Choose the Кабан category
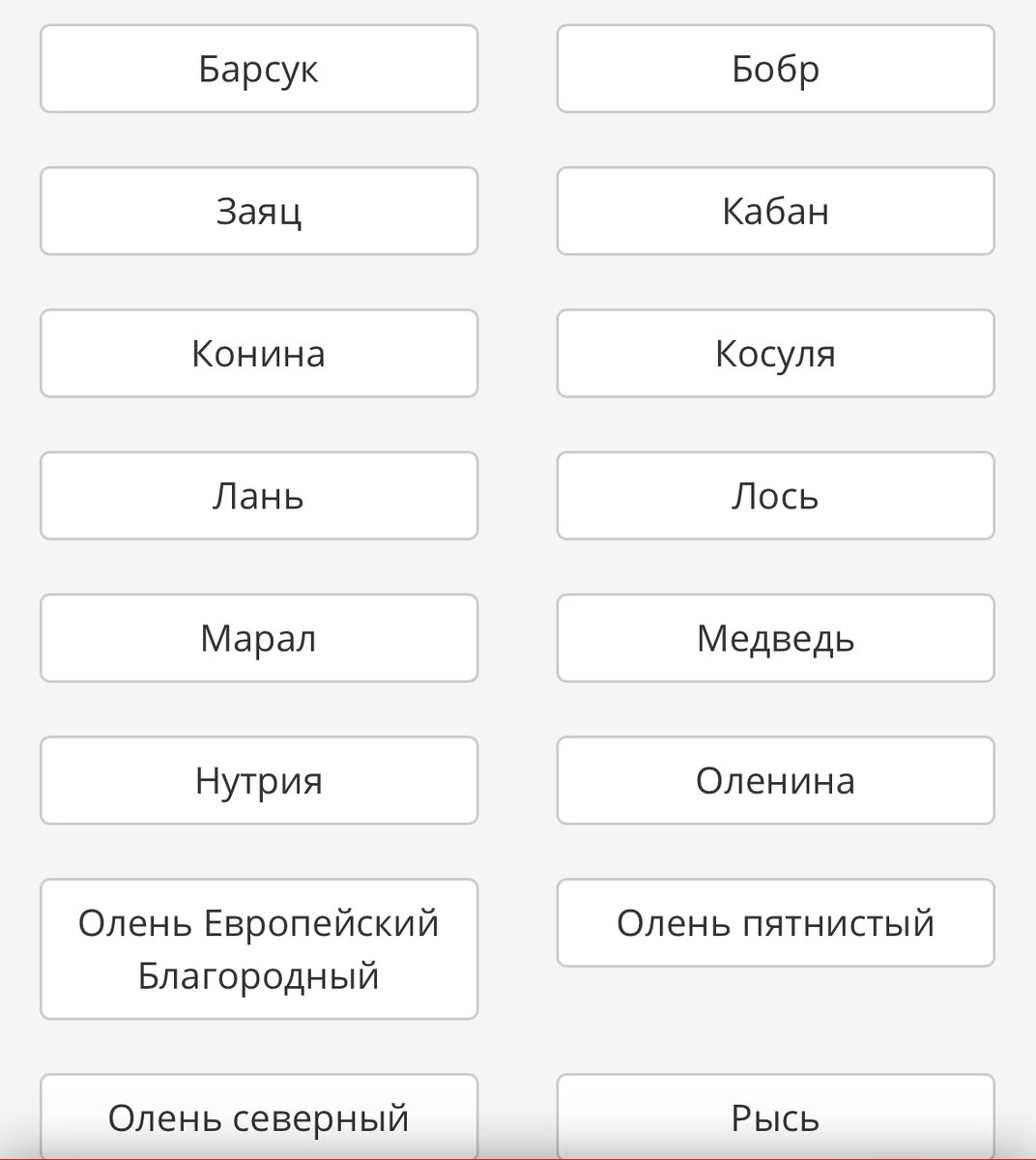The height and width of the screenshot is (1160, 1036). pos(775,211)
